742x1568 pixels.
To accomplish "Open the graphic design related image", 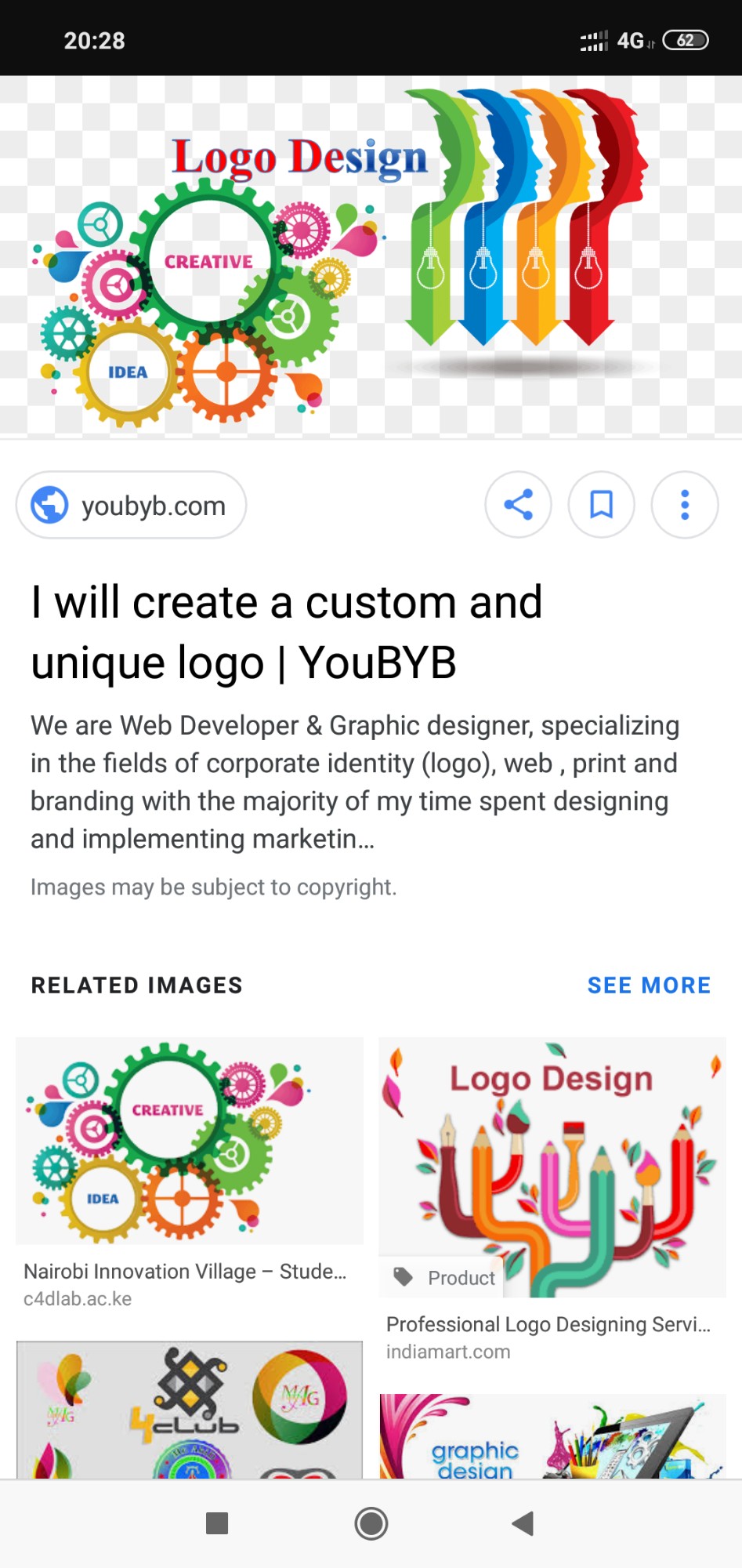I will point(552,1436).
